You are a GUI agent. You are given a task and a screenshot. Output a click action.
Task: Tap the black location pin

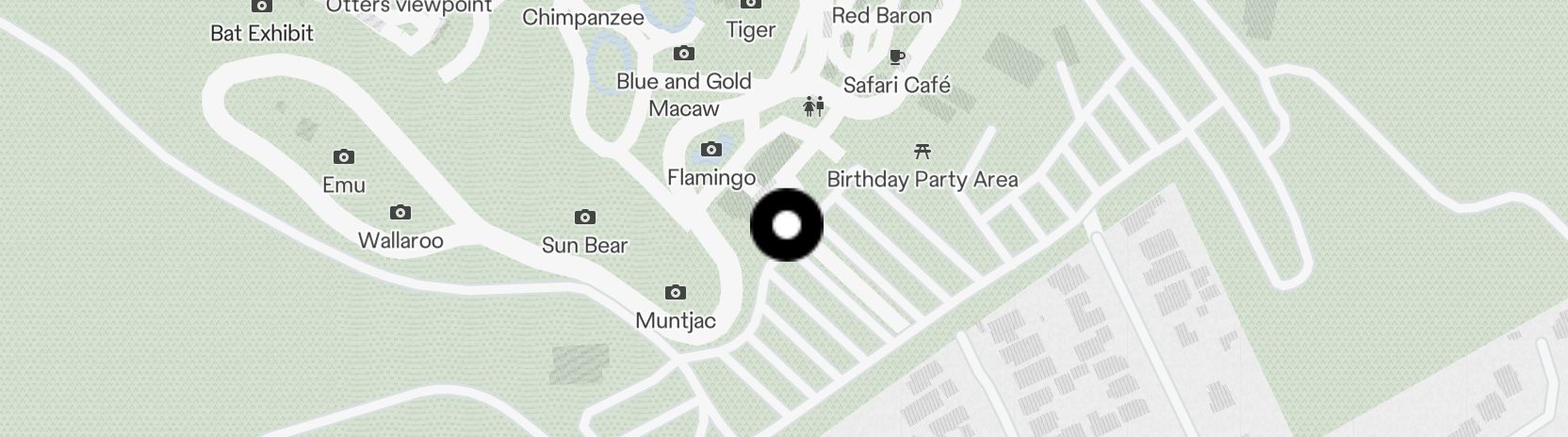click(x=787, y=225)
